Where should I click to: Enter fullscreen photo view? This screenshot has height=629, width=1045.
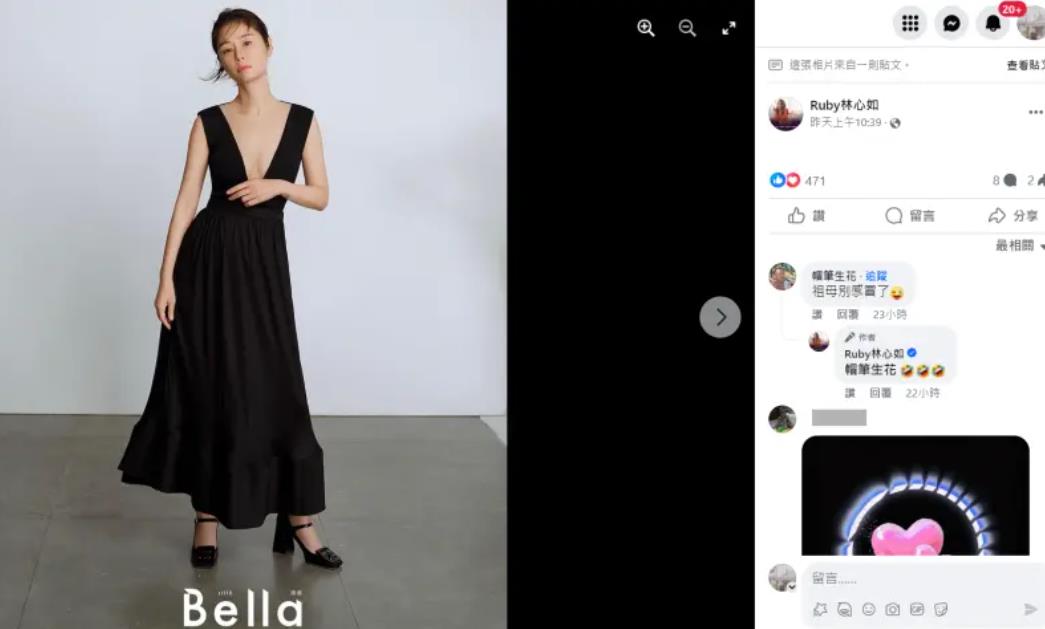click(x=729, y=29)
